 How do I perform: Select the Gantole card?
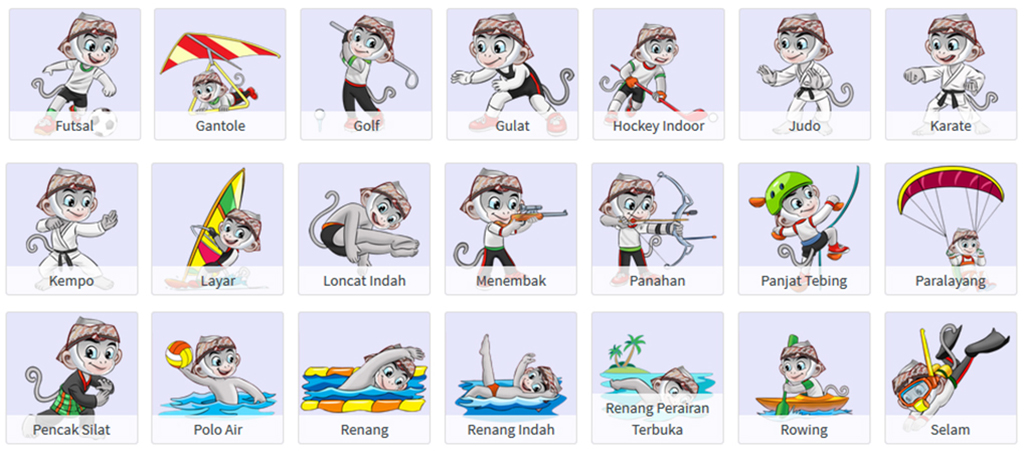[x=220, y=73]
